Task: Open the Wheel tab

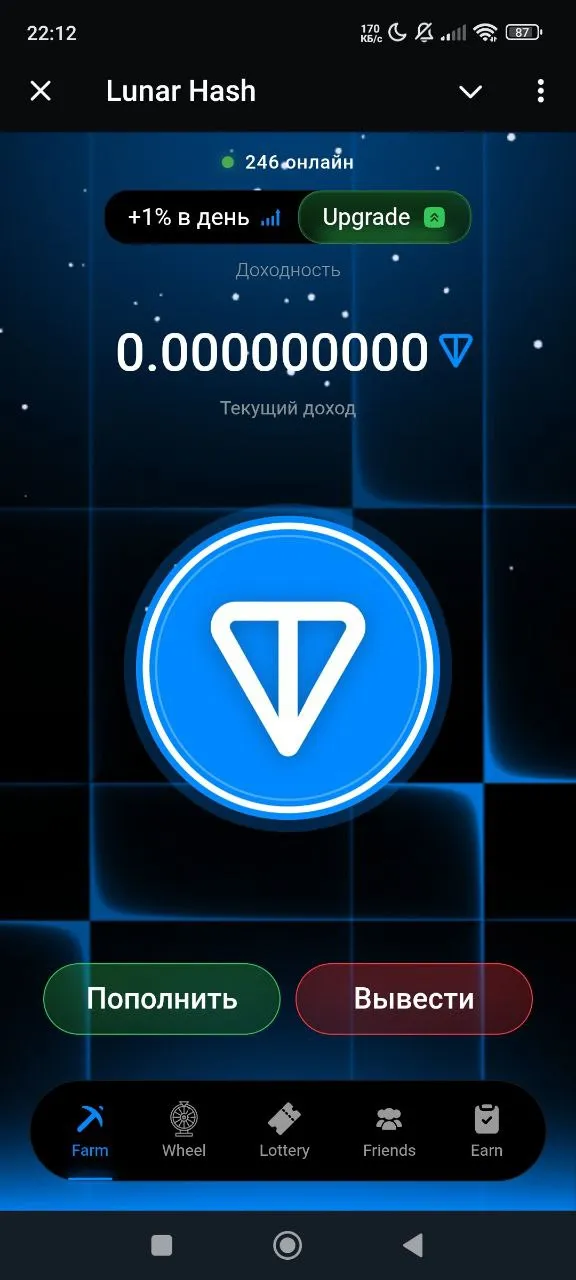Action: click(184, 1131)
